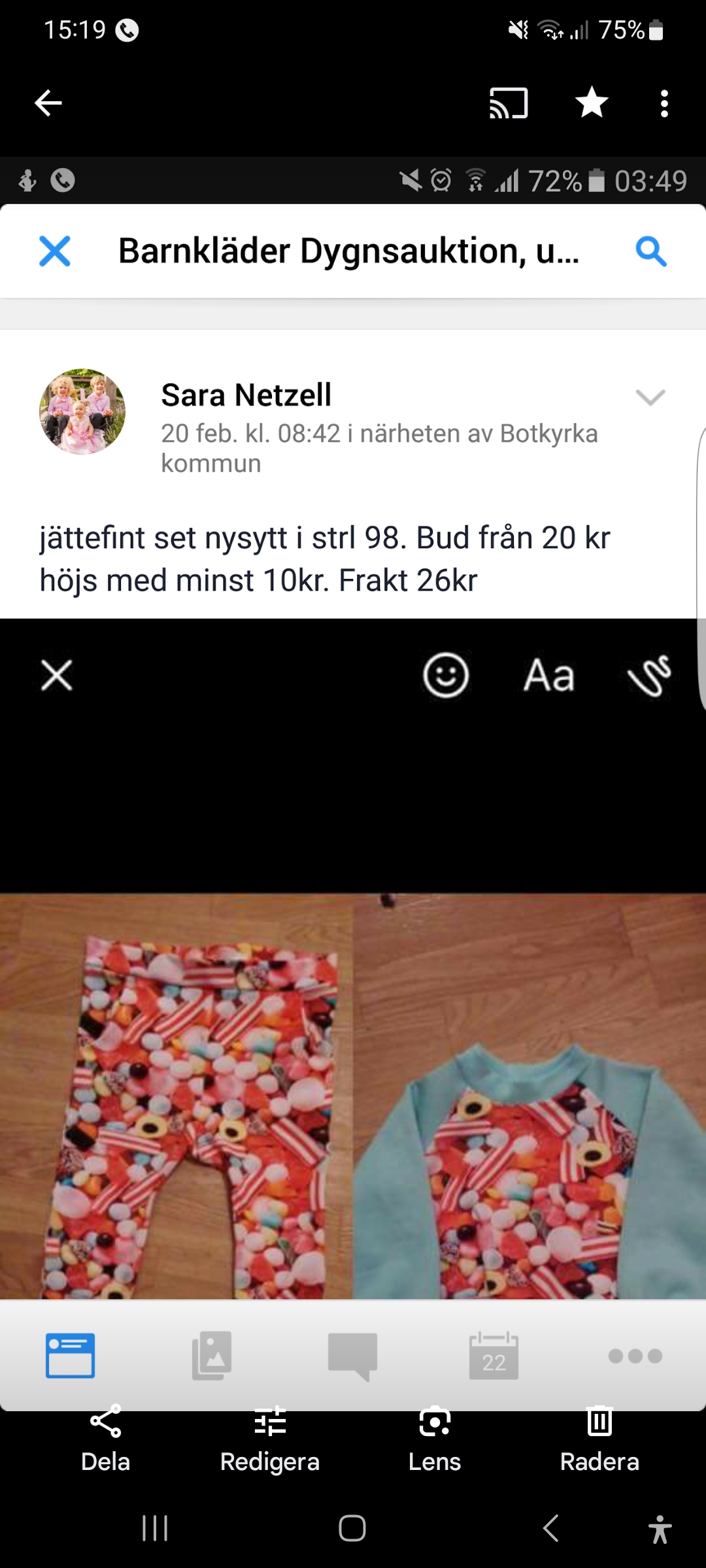Analyze the photo with Lens
This screenshot has height=1568, width=706.
tap(435, 1437)
